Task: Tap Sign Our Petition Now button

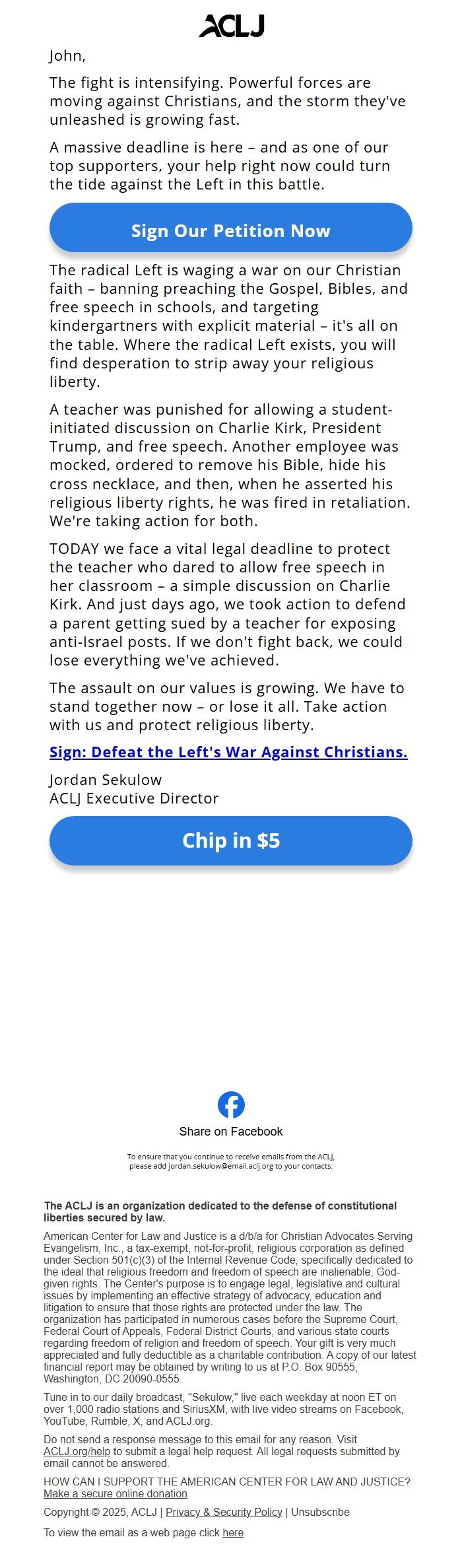Action: [231, 228]
